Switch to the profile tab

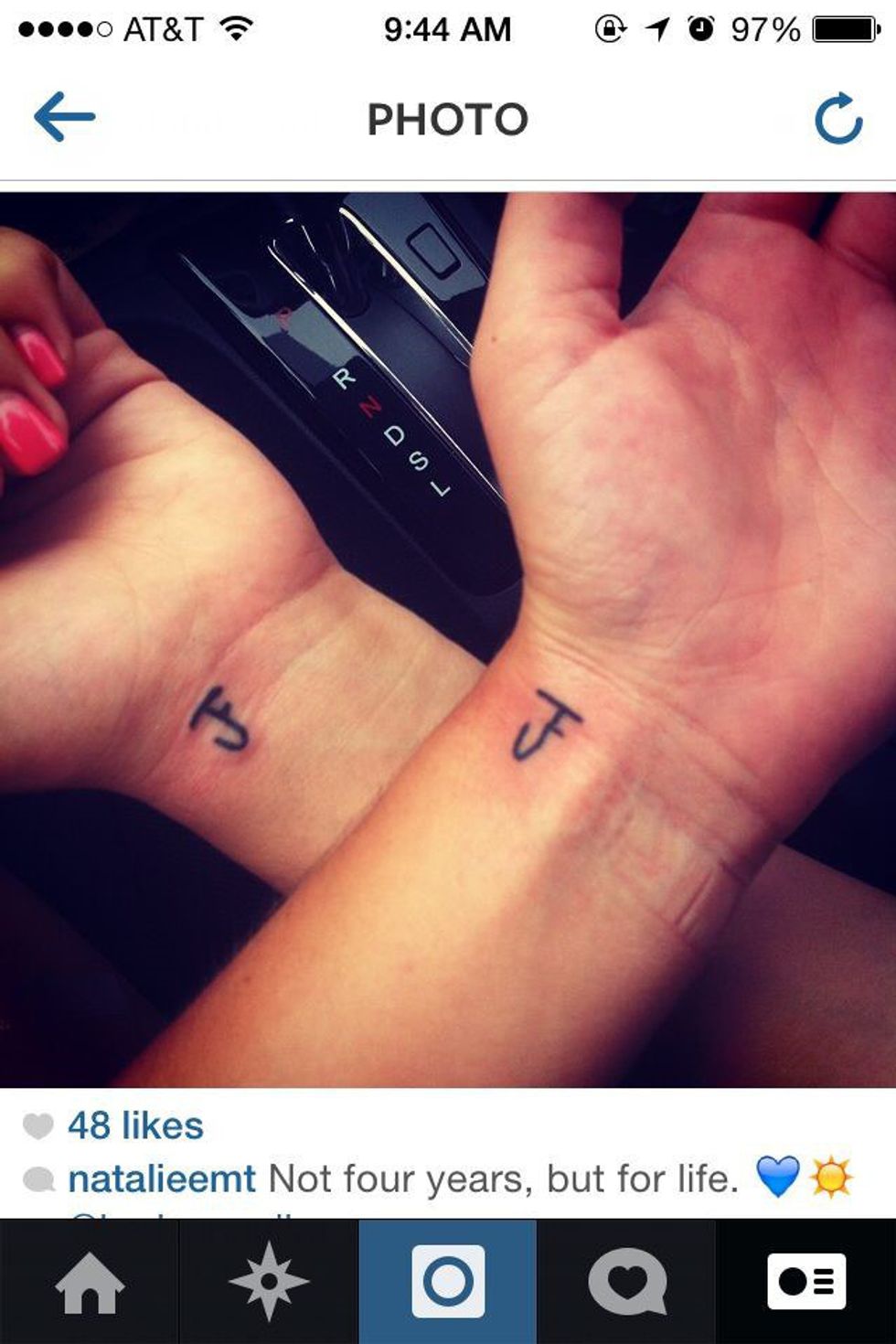click(x=805, y=1282)
